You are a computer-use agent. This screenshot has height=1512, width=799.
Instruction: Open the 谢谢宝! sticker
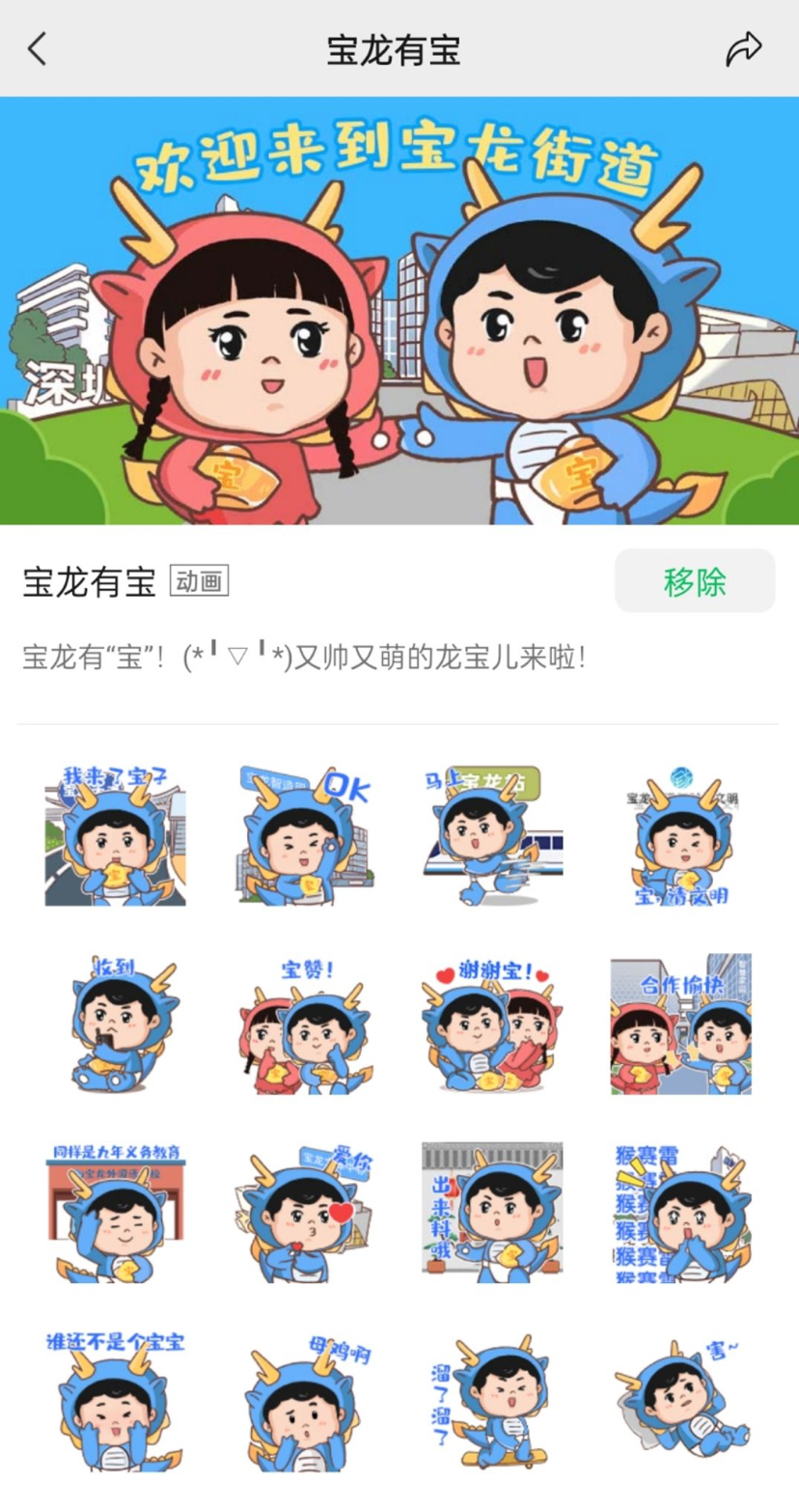pos(492,1024)
